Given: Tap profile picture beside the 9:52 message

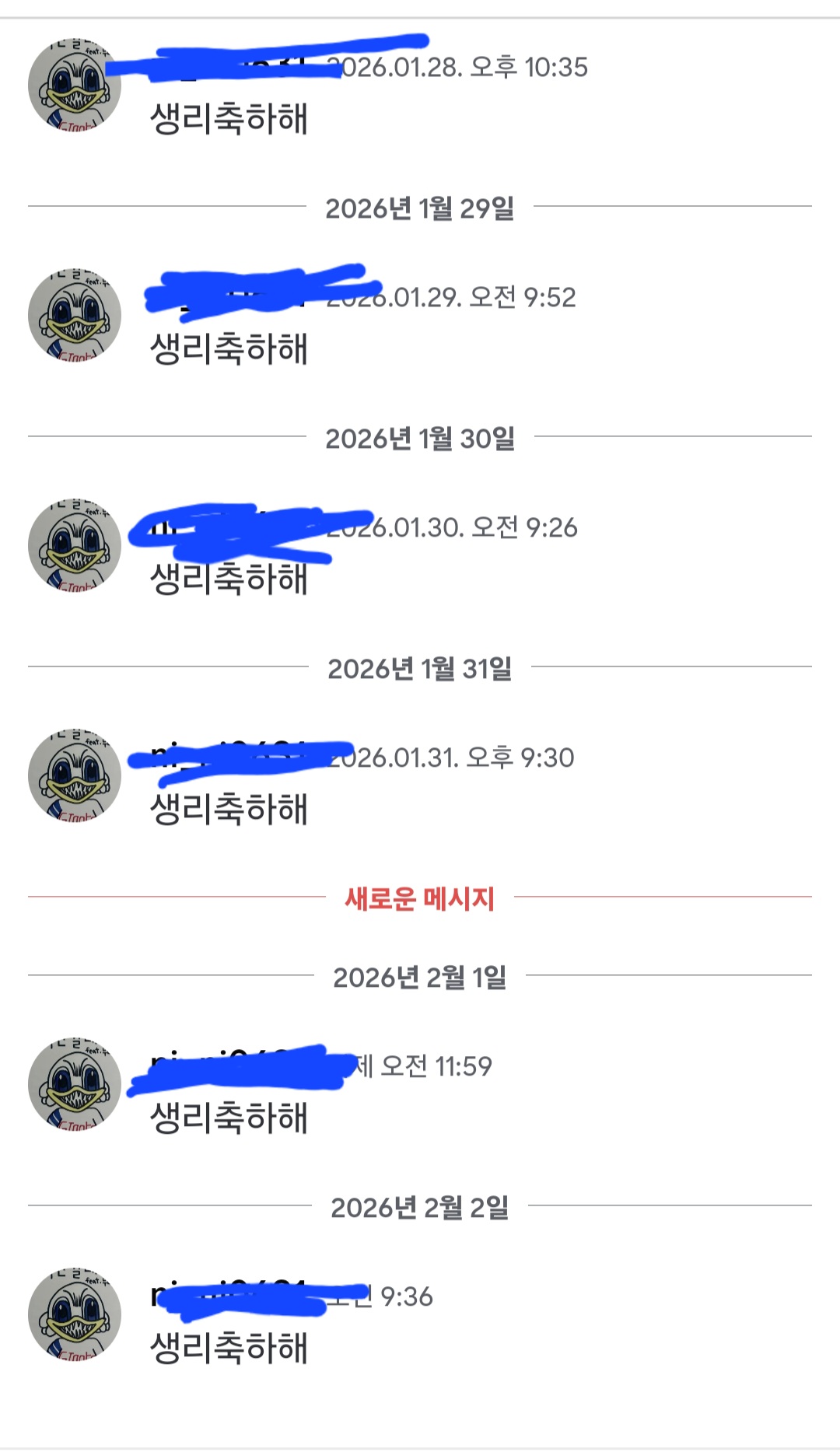Looking at the screenshot, I should (x=75, y=315).
